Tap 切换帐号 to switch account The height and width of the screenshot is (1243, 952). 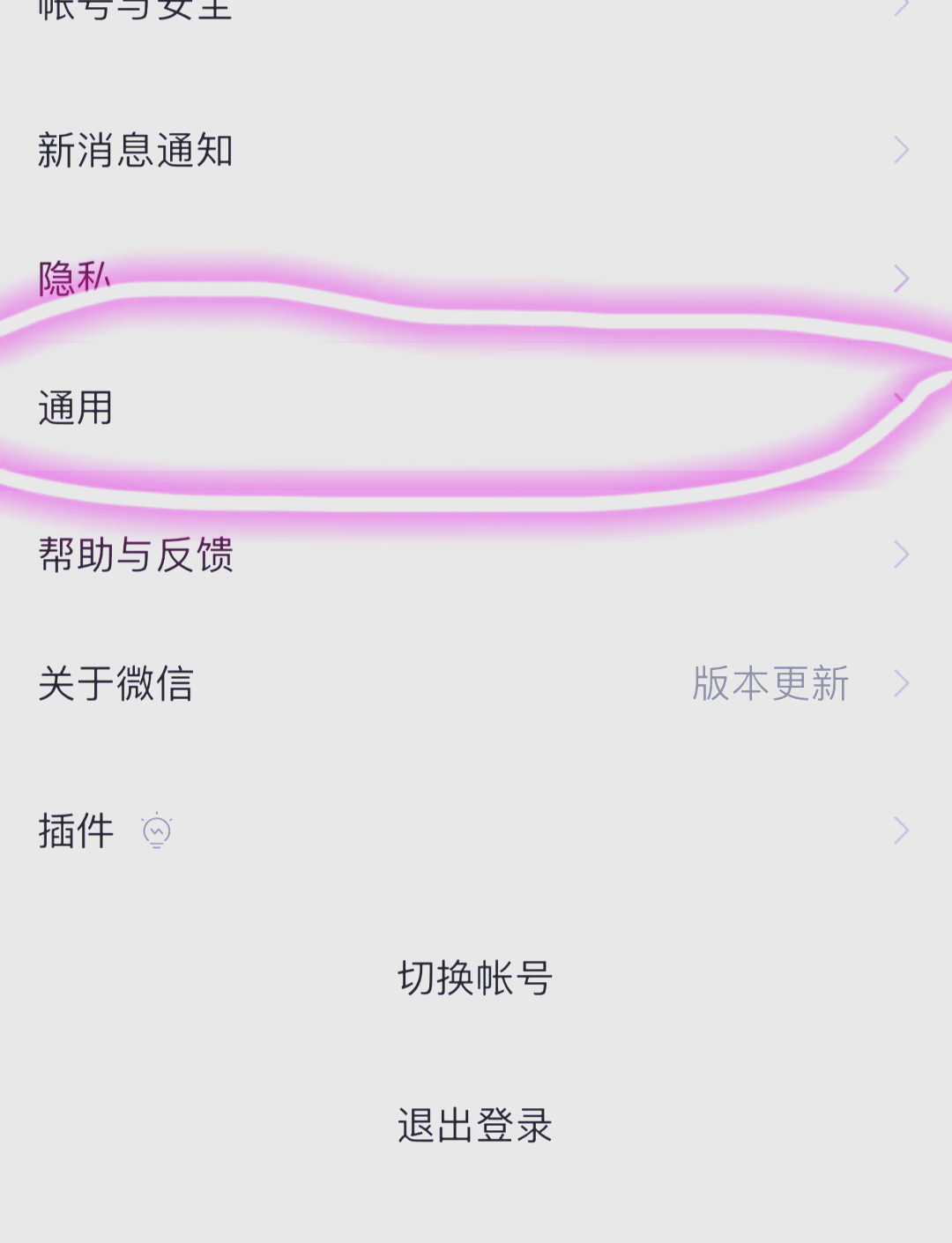coord(474,978)
